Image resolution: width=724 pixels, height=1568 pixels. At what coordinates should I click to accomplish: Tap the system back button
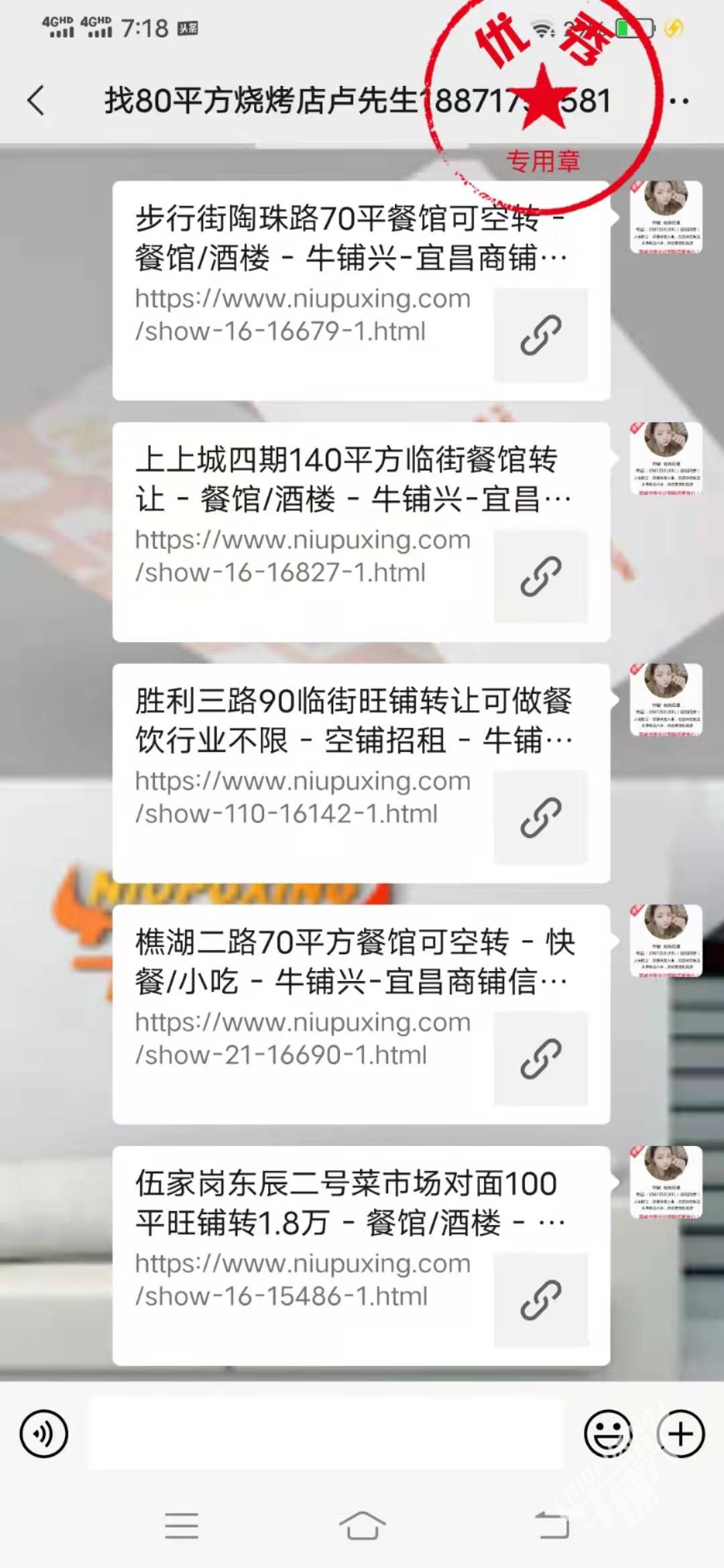pos(552,1526)
